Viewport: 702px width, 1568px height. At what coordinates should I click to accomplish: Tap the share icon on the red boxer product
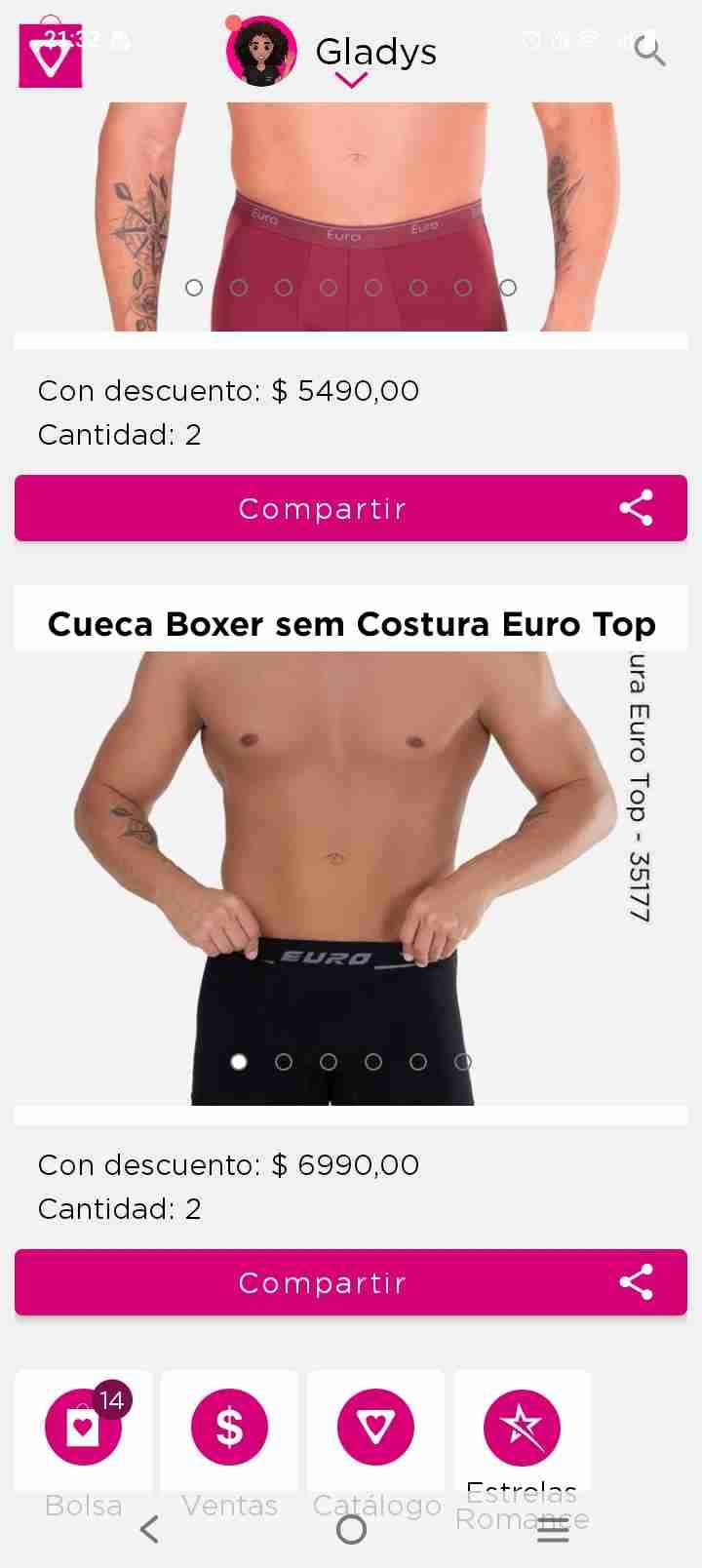click(636, 508)
